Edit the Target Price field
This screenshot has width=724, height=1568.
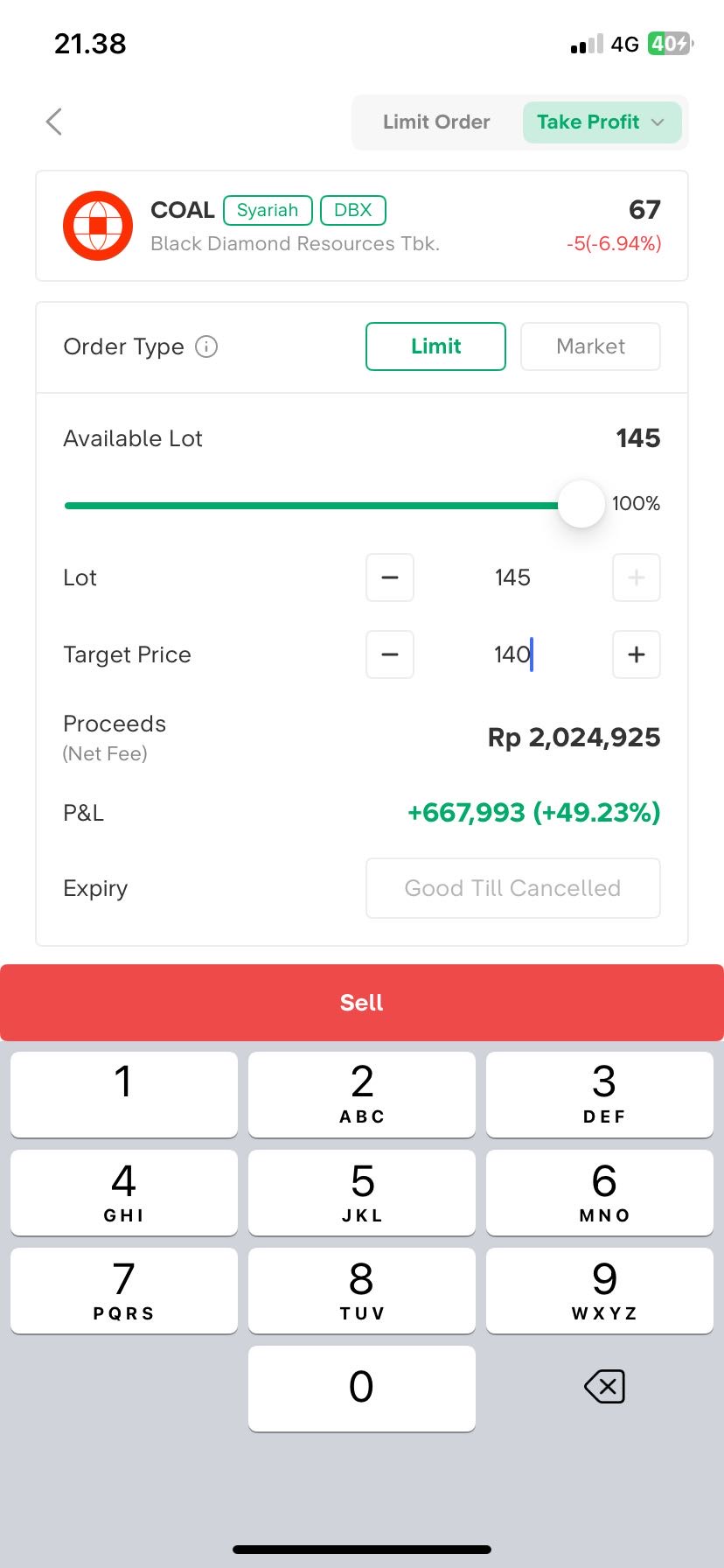pyautogui.click(x=512, y=654)
